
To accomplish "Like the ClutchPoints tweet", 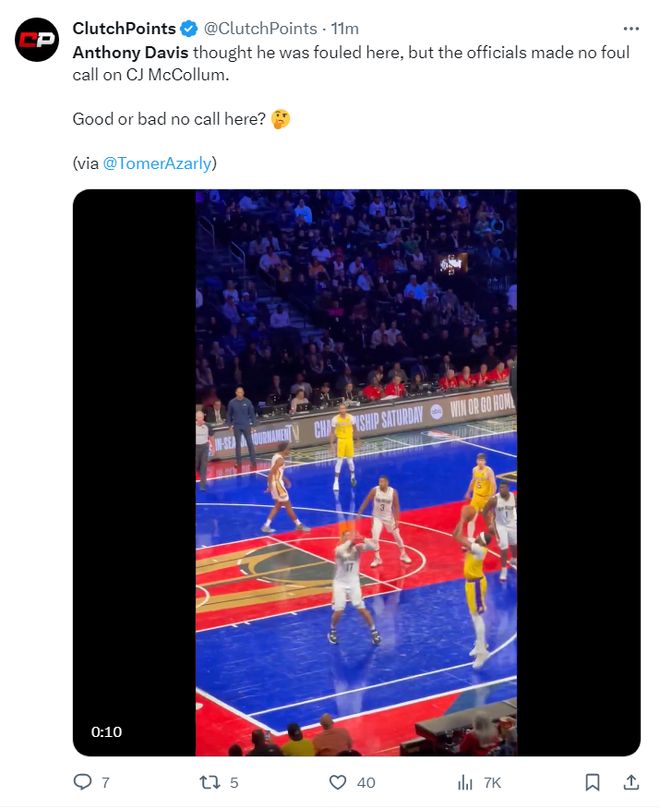I will coord(338,782).
